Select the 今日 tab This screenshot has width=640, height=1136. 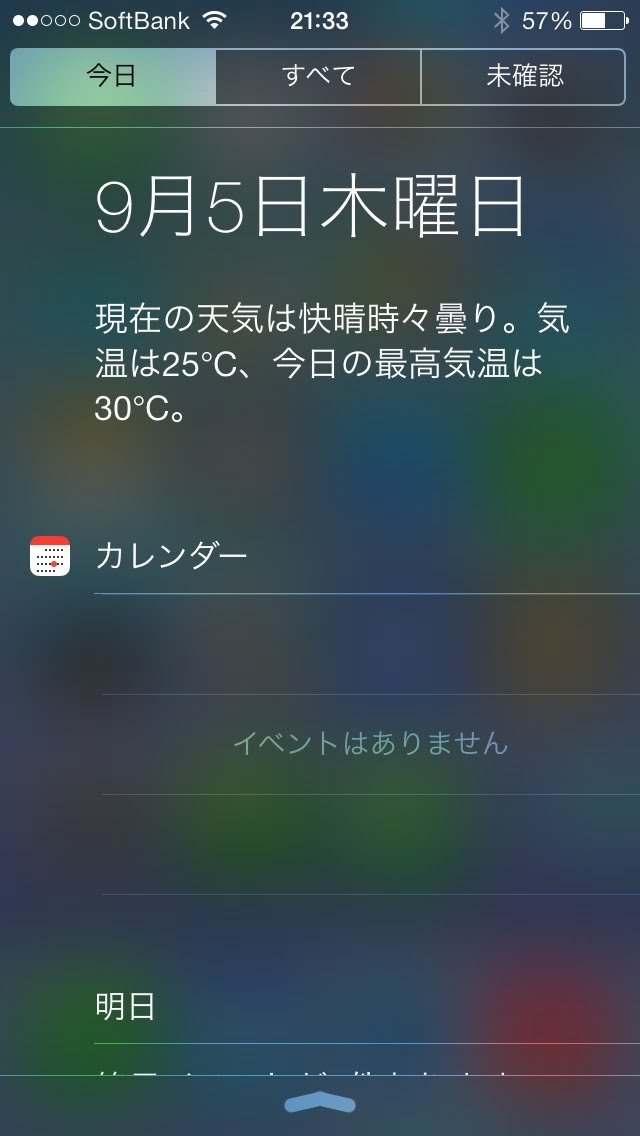pyautogui.click(x=112, y=76)
